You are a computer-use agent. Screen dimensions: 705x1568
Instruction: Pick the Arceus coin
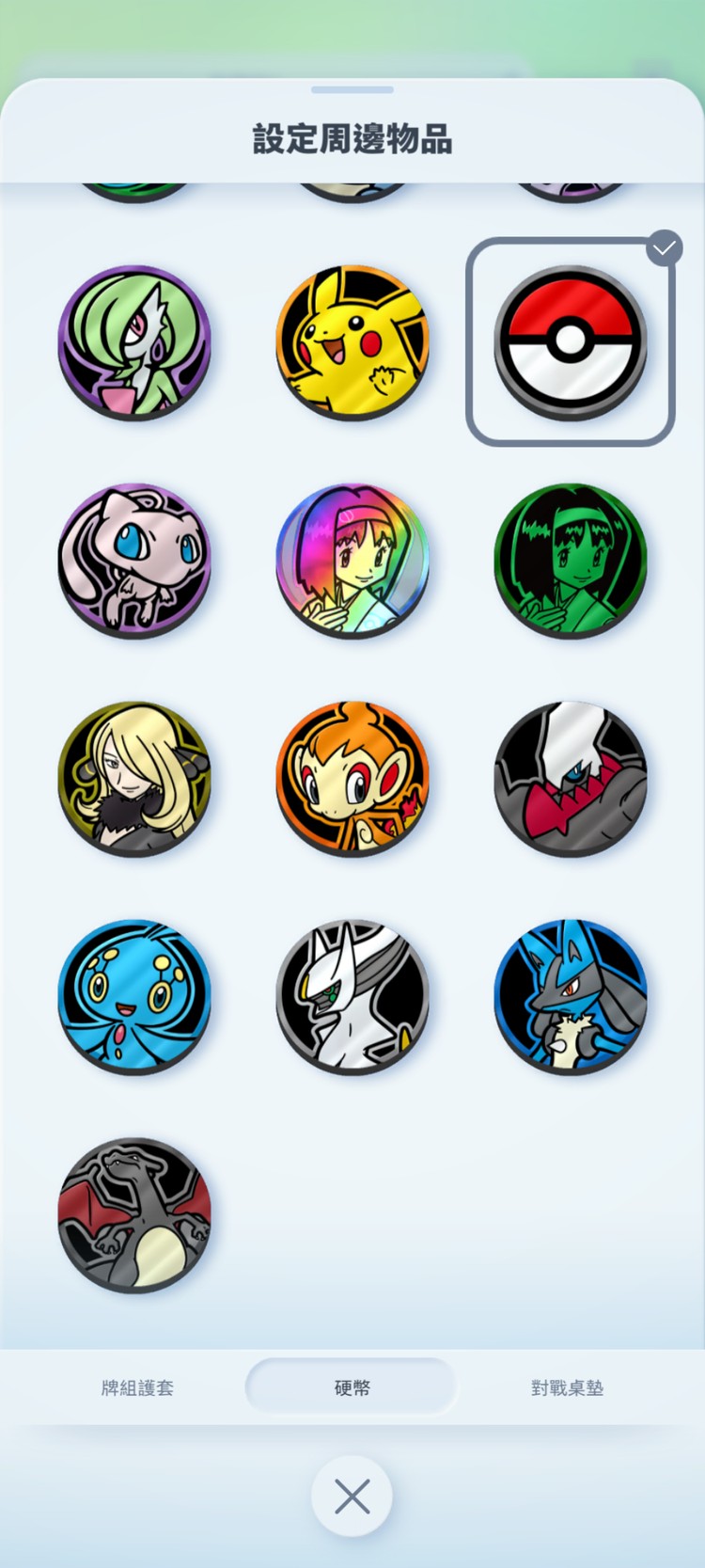tap(352, 997)
